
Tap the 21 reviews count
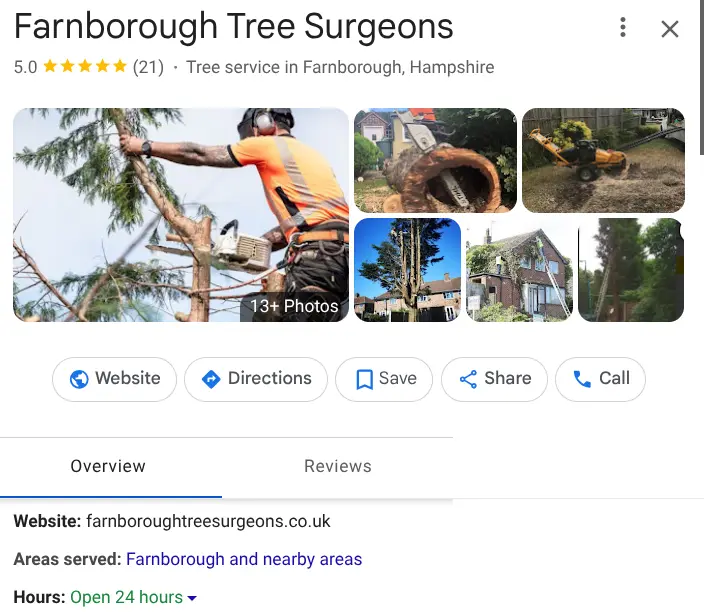pyautogui.click(x=148, y=68)
